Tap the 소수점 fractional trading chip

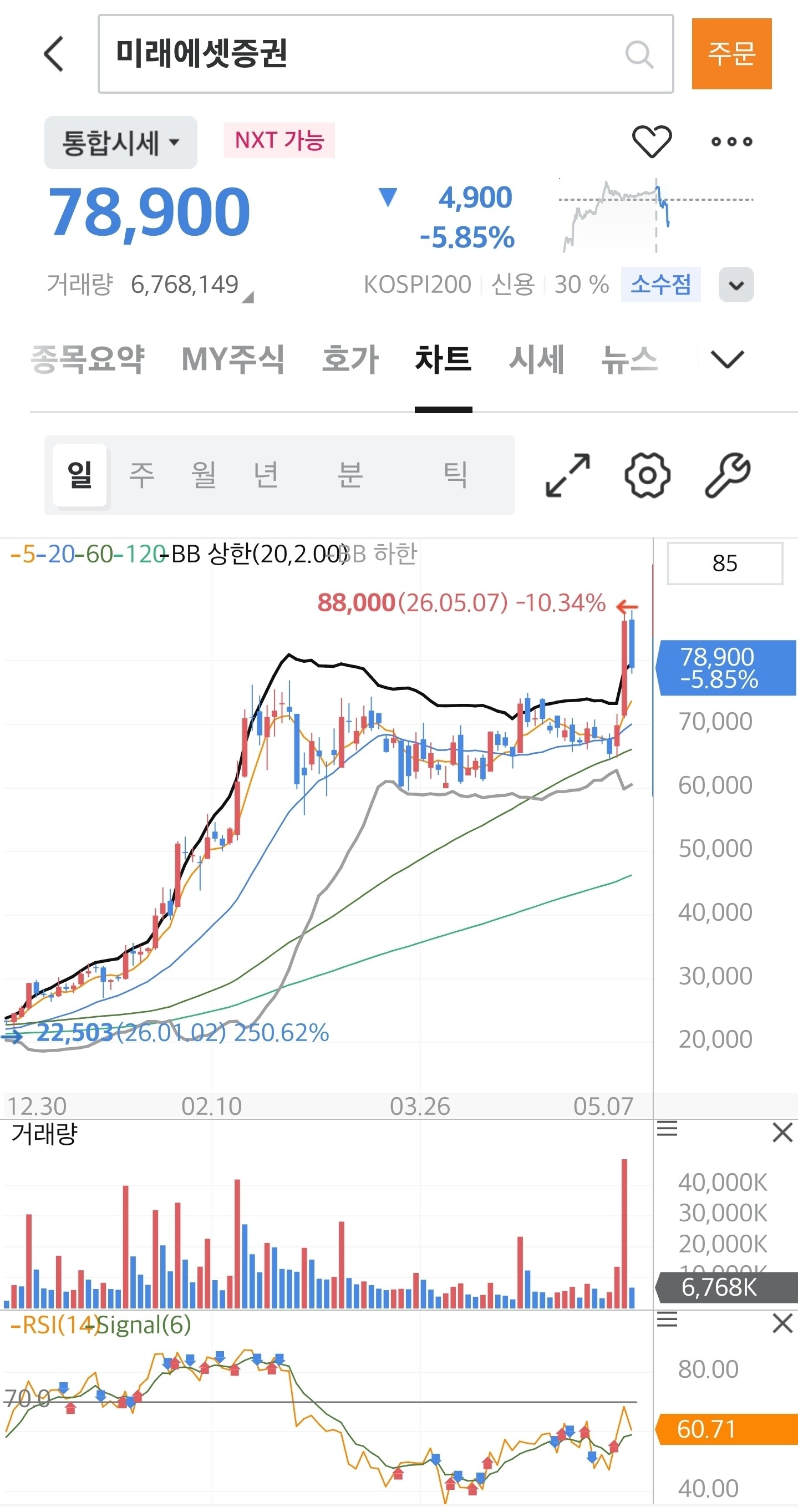(660, 285)
